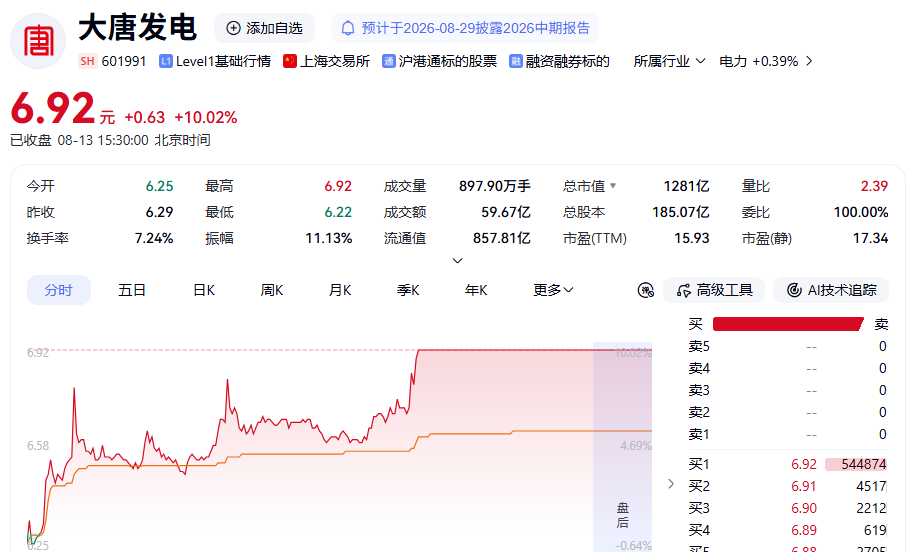Collapse the order book panel with the side arrow
This screenshot has width=914, height=552.
click(671, 484)
